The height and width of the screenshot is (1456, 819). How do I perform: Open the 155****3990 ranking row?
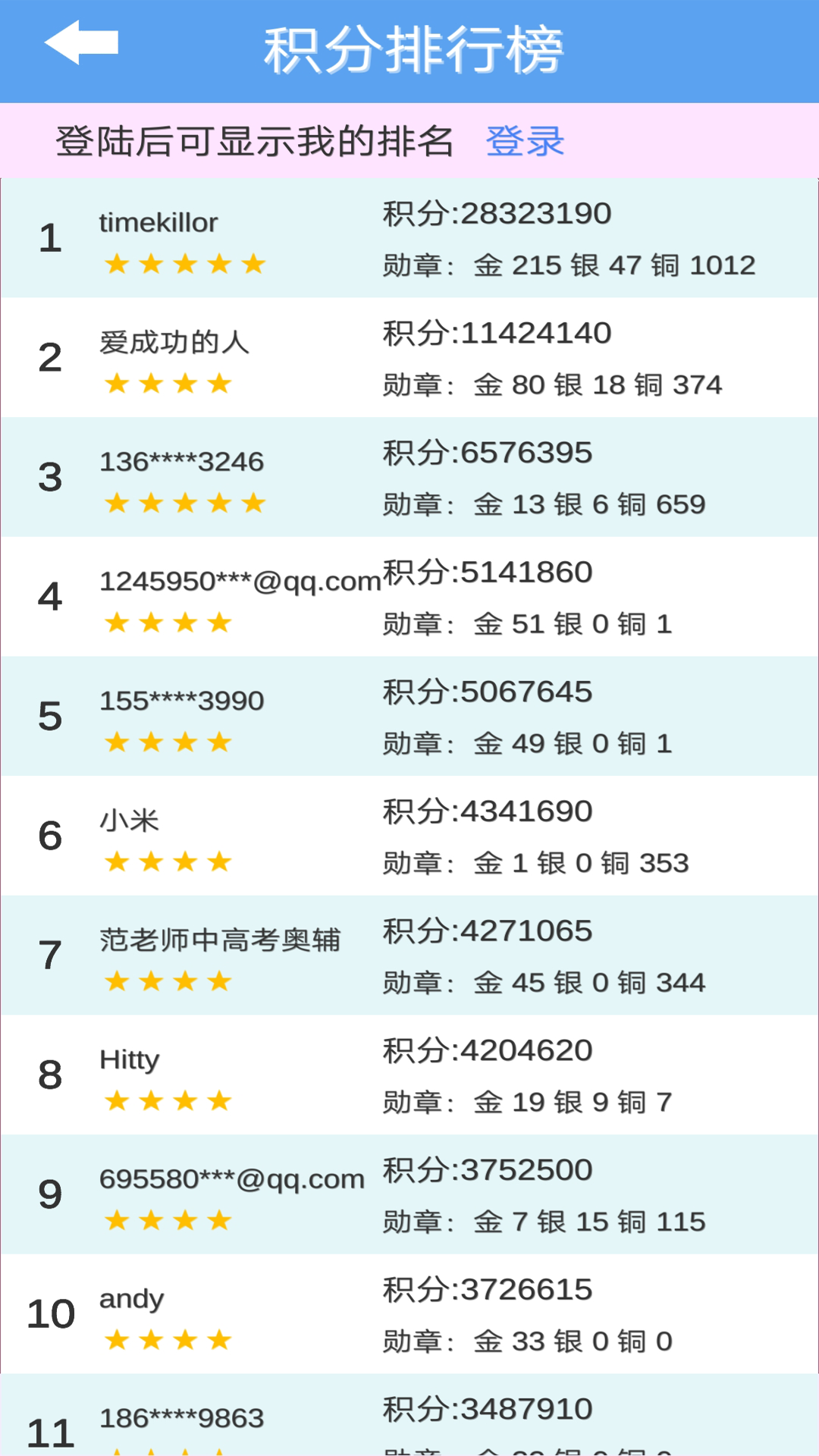[x=409, y=716]
